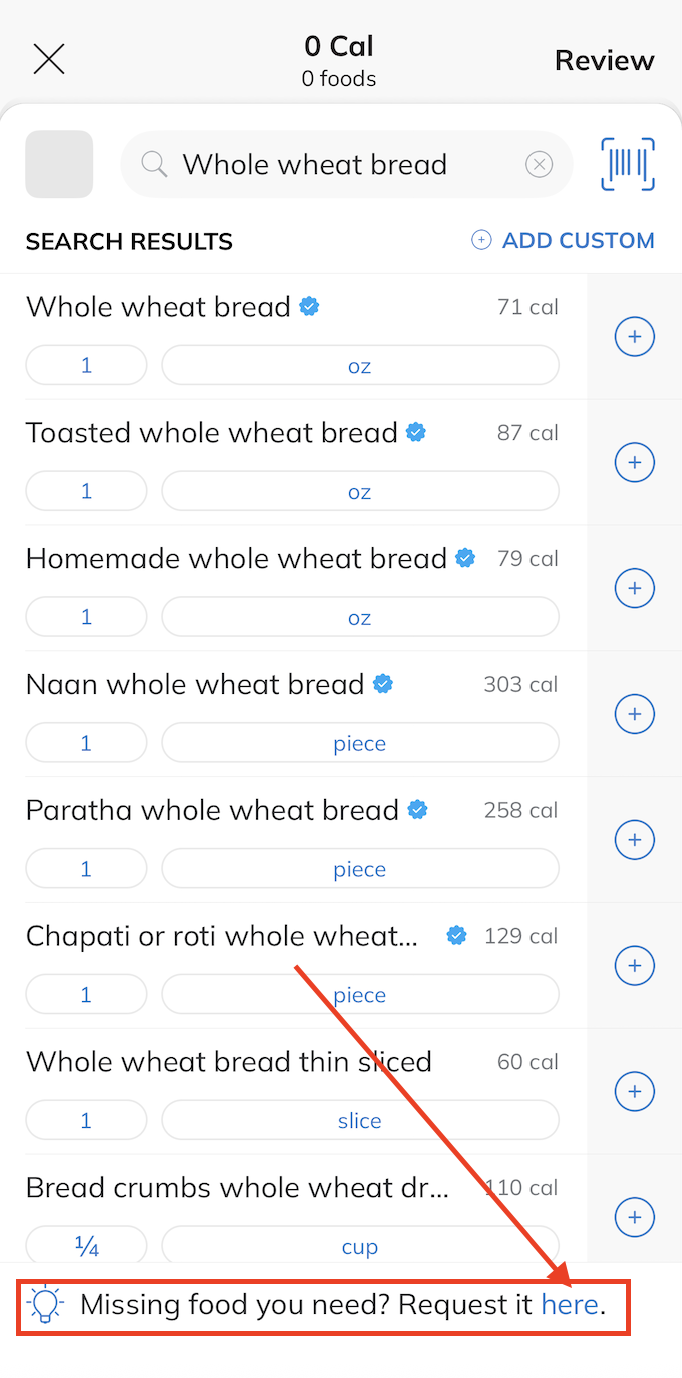Open the barcode scanner
This screenshot has height=1378, width=682.
click(628, 164)
